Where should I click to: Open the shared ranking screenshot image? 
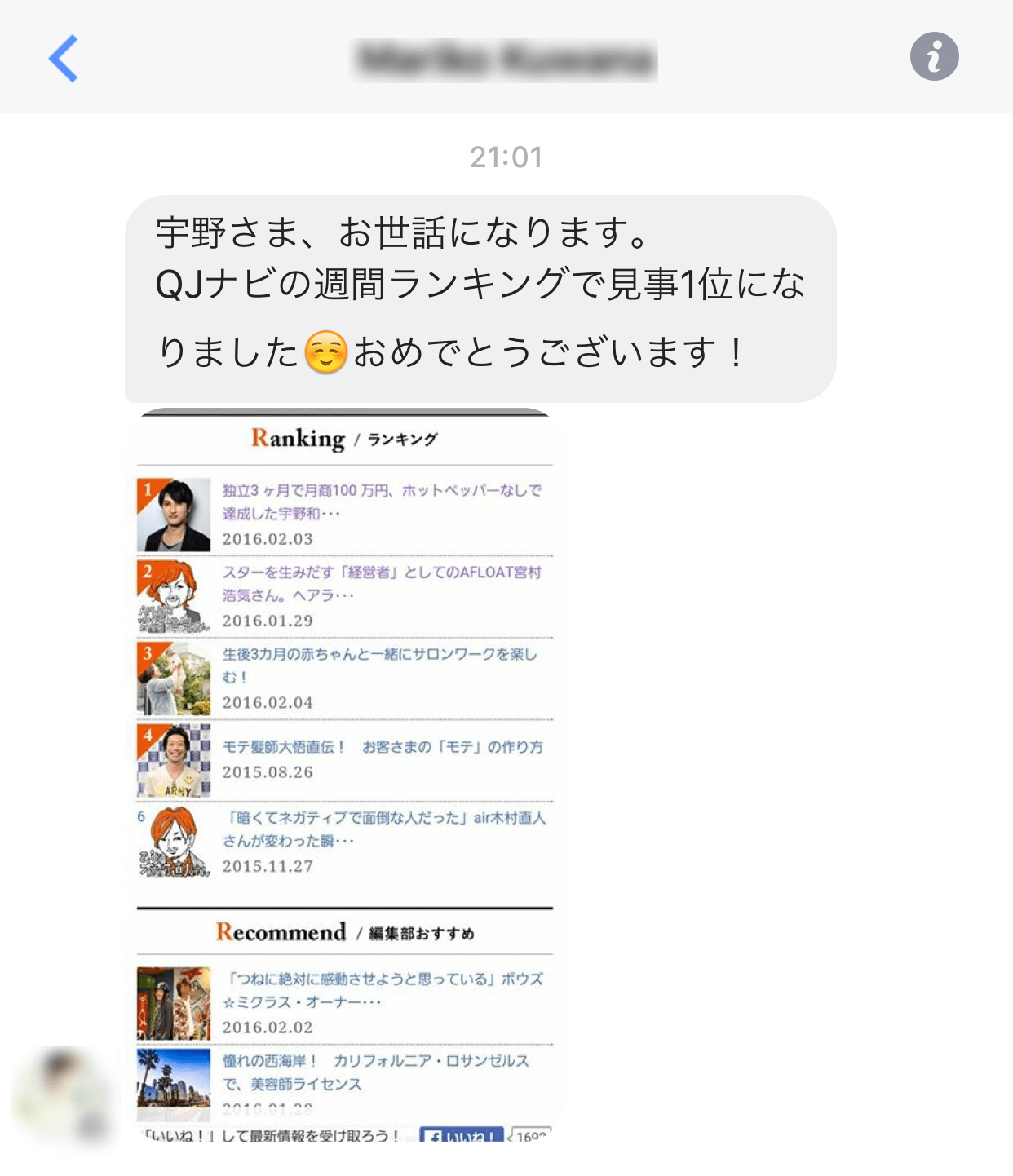click(x=344, y=775)
